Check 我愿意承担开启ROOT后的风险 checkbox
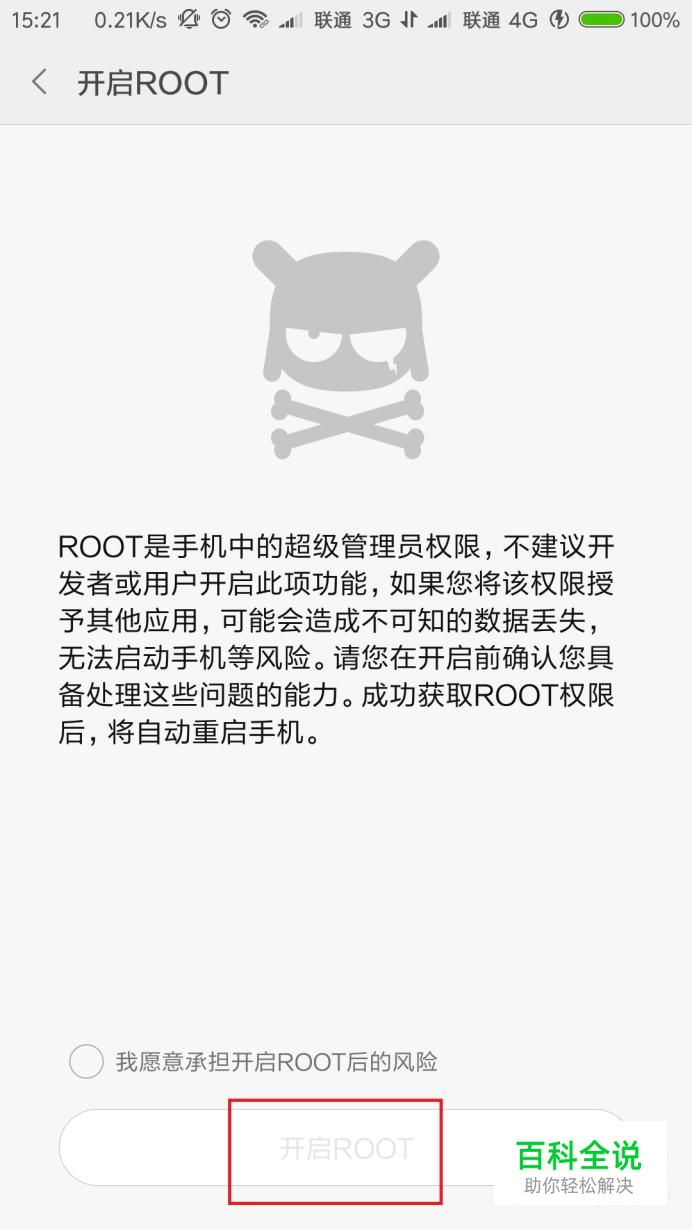This screenshot has height=1230, width=692. point(86,1062)
